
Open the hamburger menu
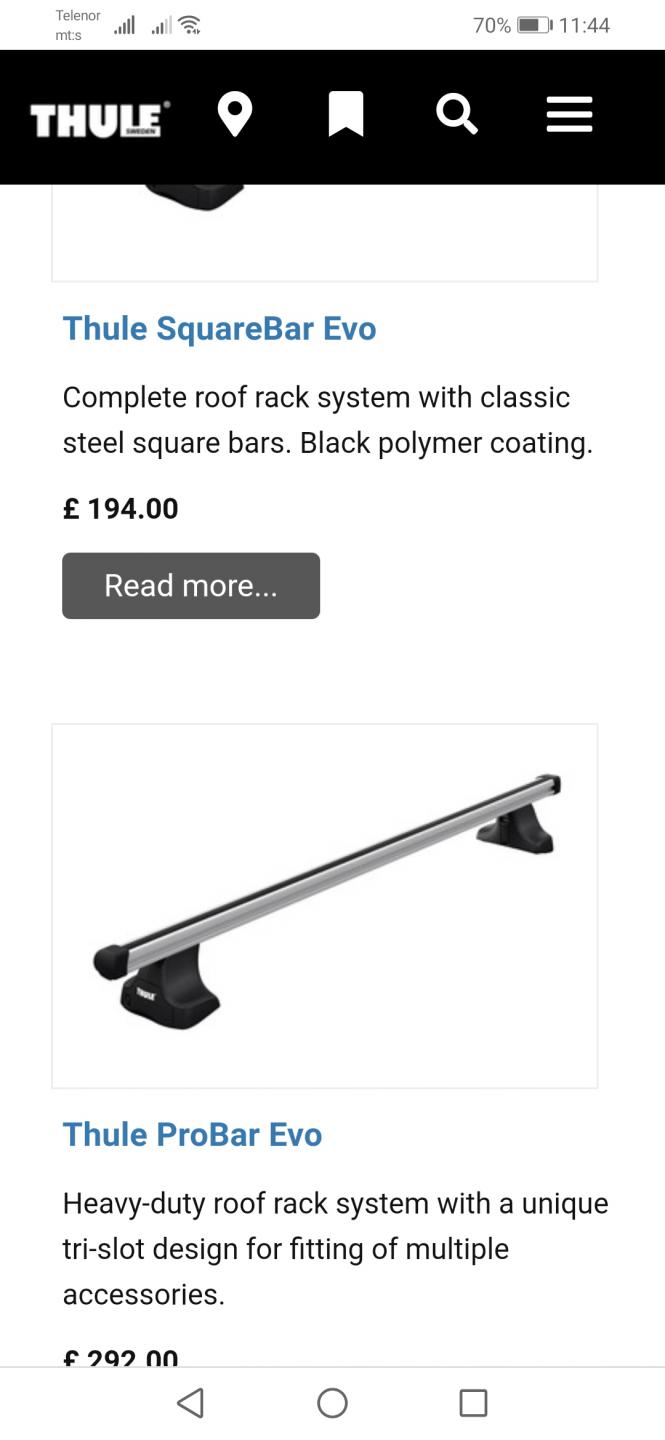coord(570,115)
